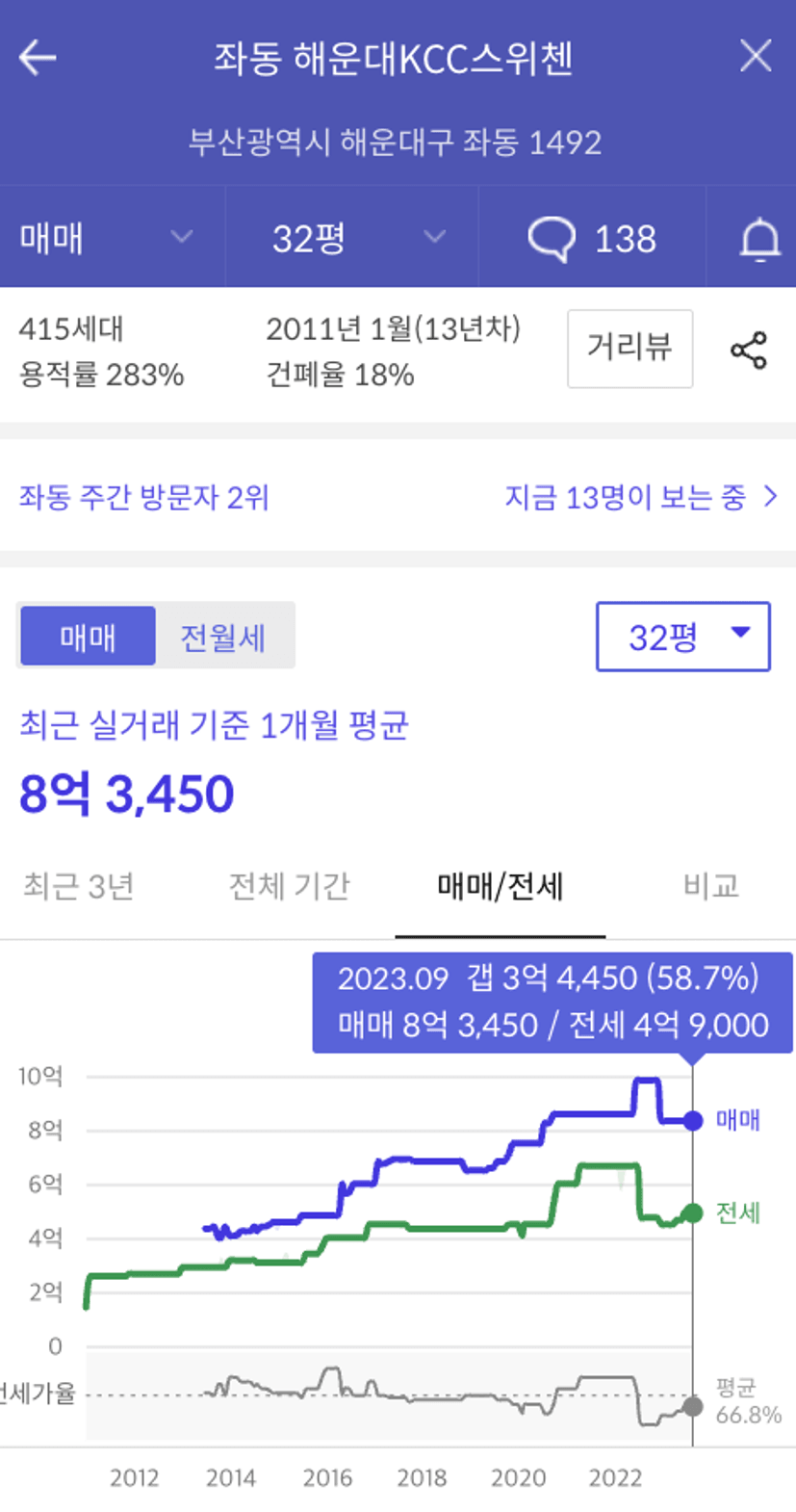
Task: Switch to the 전체 기간 tab
Action: tap(289, 886)
